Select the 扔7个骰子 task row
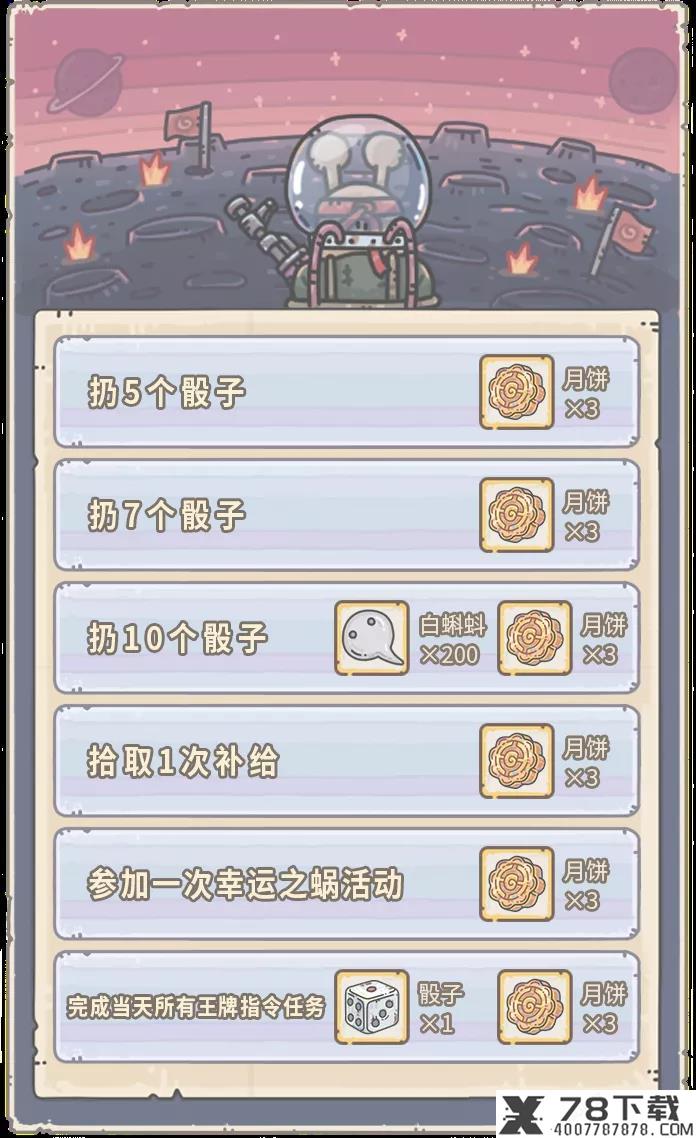 point(260,515)
